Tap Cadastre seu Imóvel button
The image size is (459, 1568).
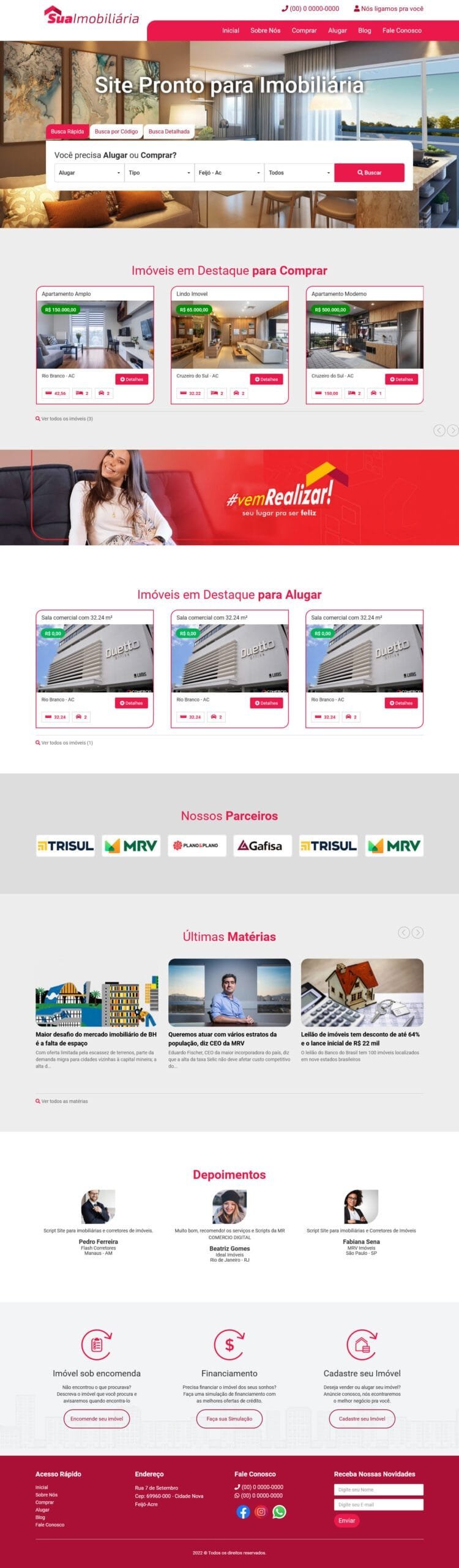tap(362, 1419)
